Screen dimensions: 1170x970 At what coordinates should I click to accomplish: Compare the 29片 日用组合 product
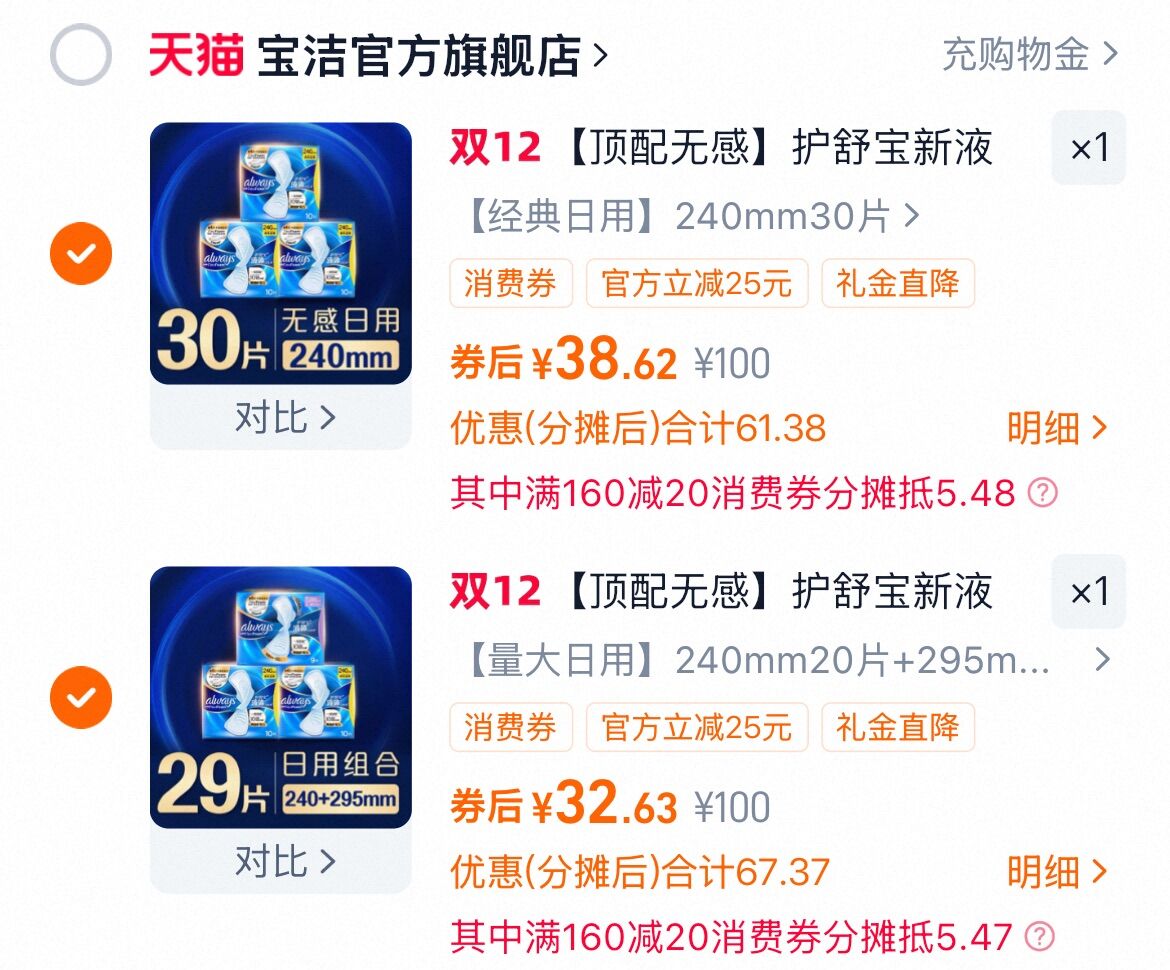[x=283, y=861]
